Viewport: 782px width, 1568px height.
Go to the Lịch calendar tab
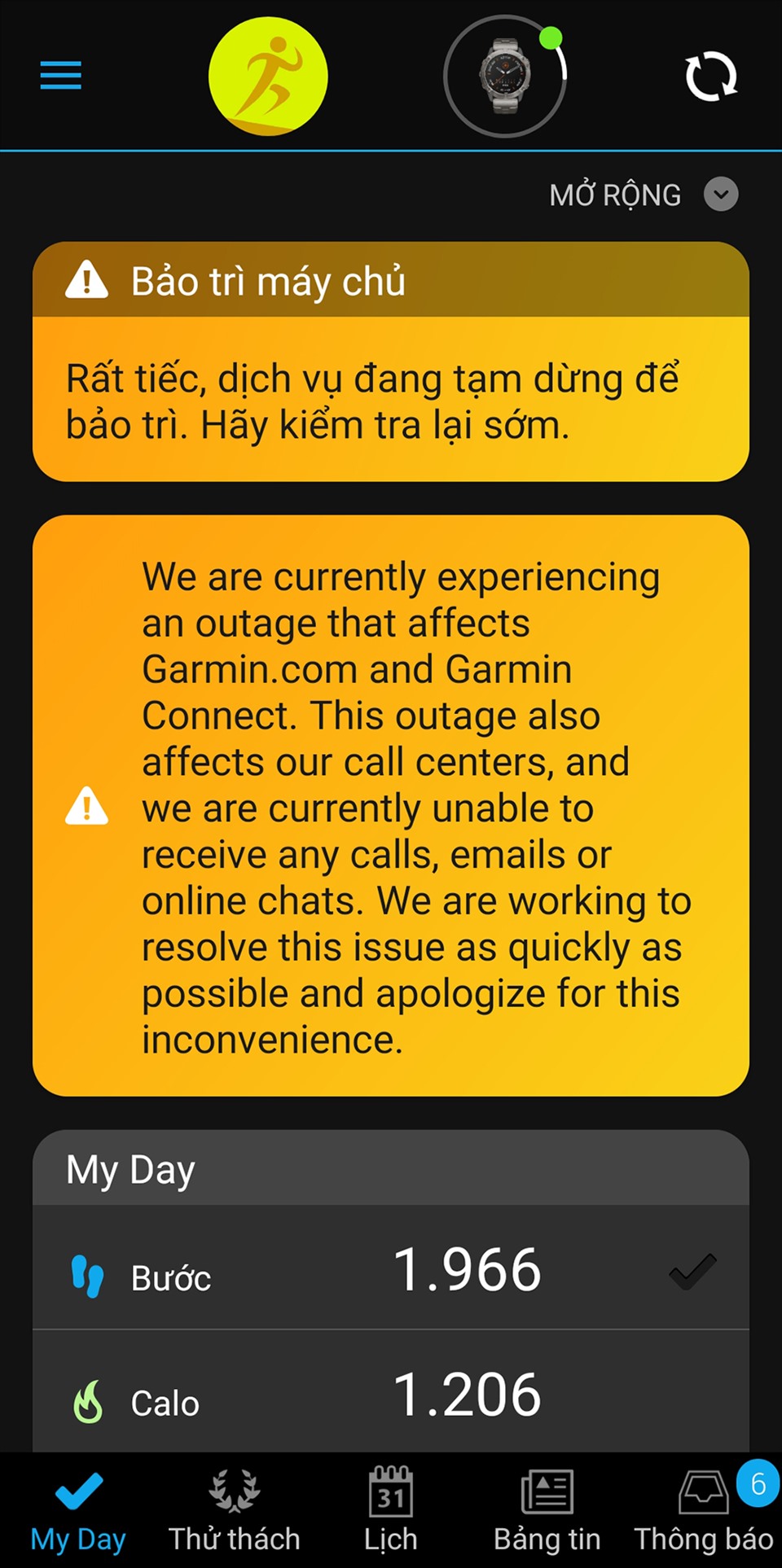coord(391,1512)
